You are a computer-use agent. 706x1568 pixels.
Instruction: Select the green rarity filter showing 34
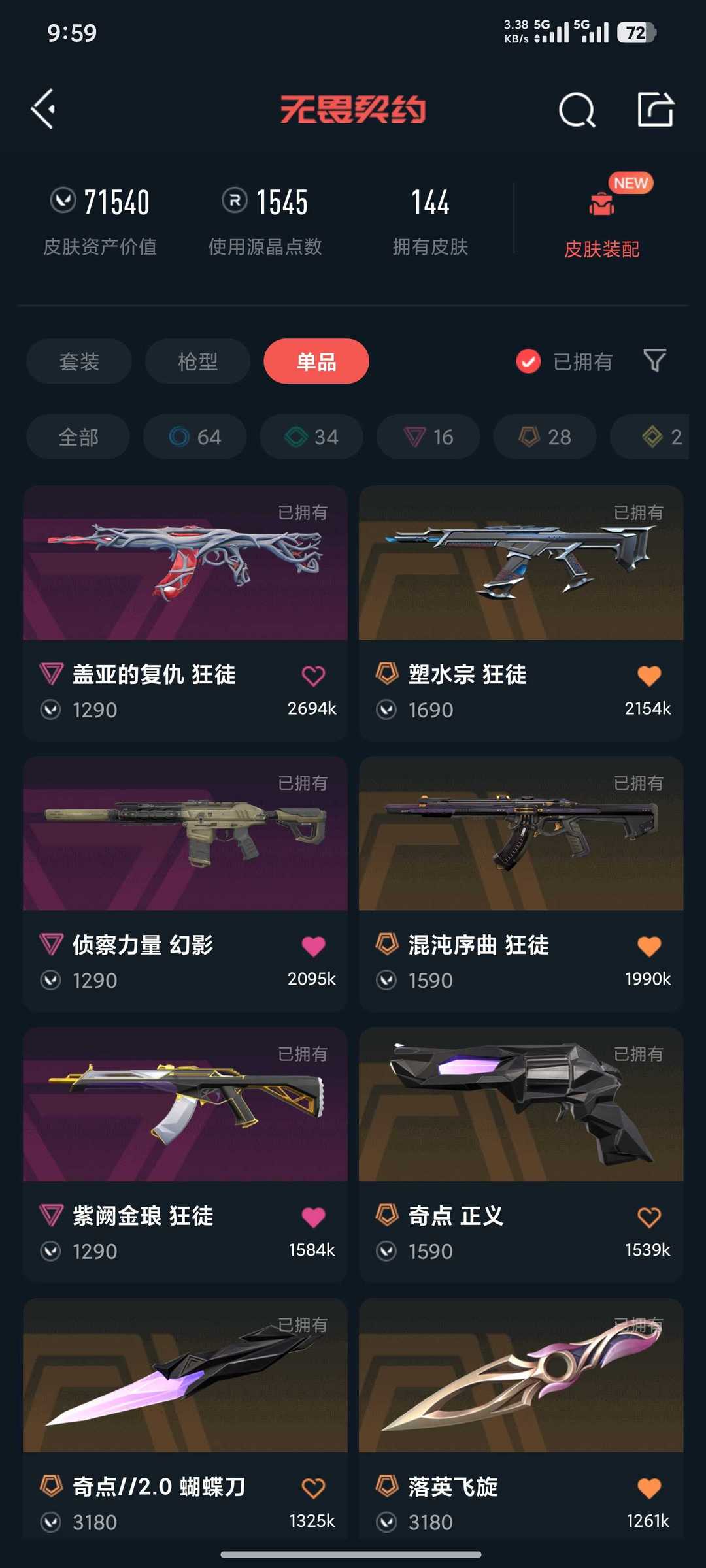(311, 437)
